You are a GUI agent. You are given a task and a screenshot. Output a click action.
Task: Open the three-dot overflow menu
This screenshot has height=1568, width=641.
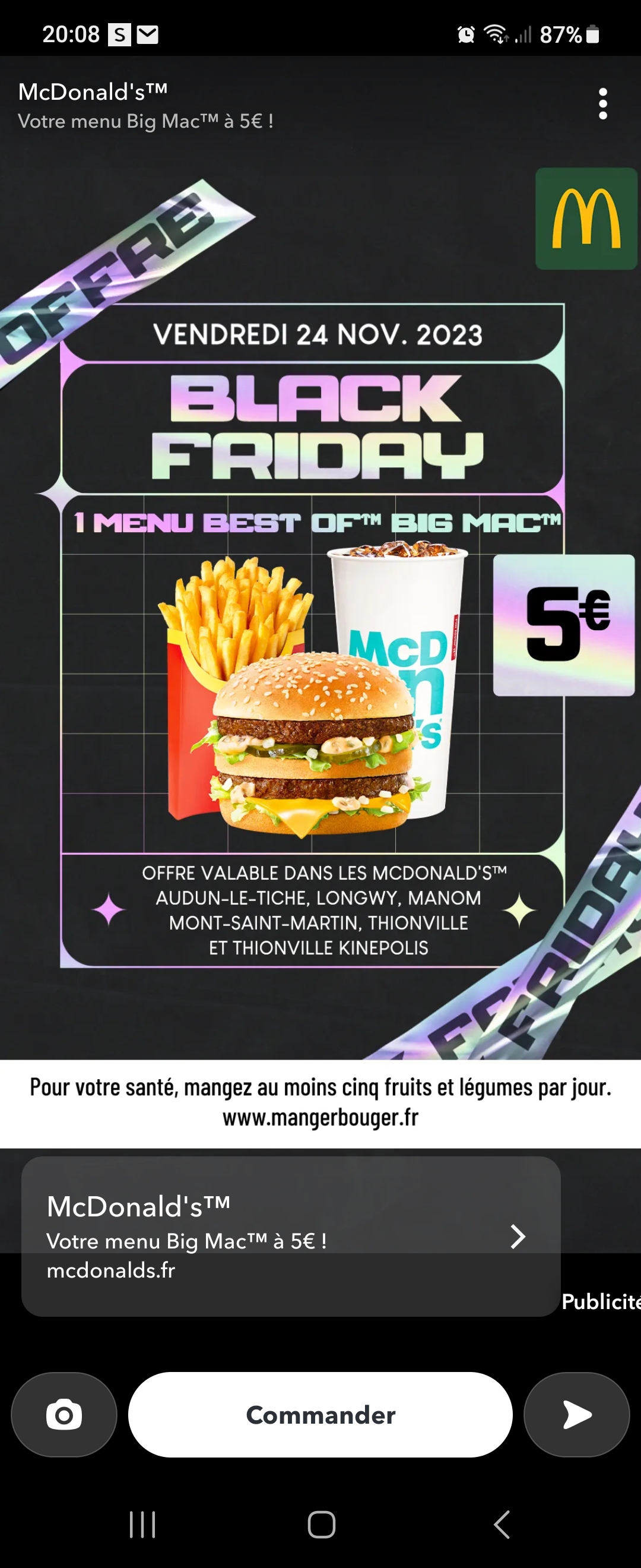[602, 103]
